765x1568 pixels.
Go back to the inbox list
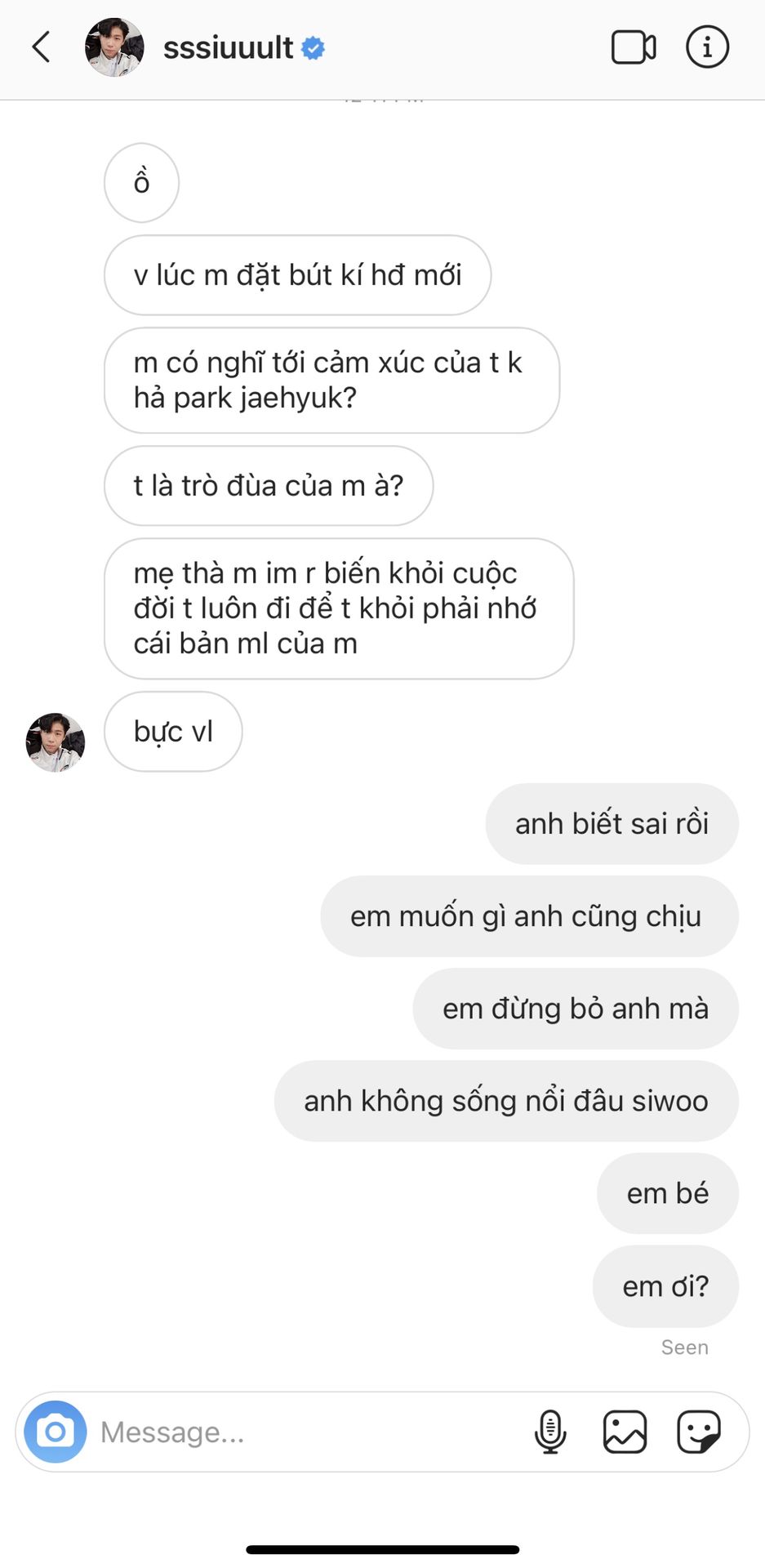42,47
